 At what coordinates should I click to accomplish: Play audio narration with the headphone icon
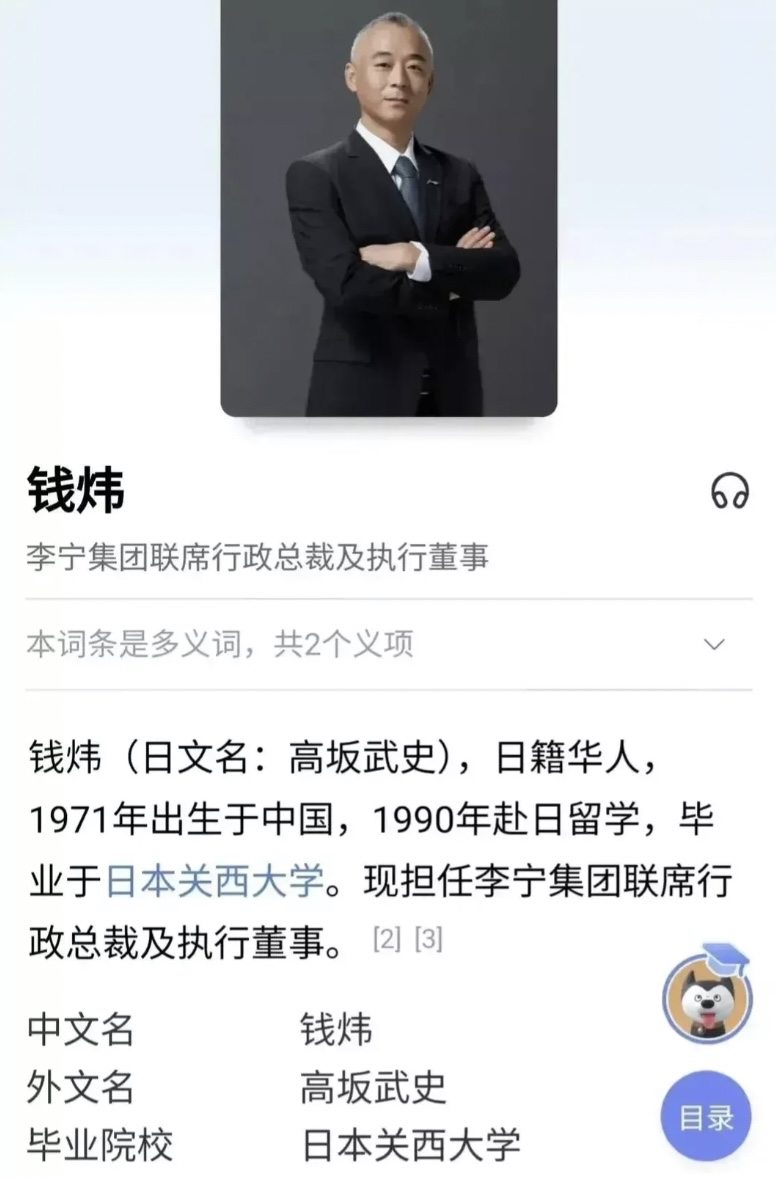pos(730,491)
